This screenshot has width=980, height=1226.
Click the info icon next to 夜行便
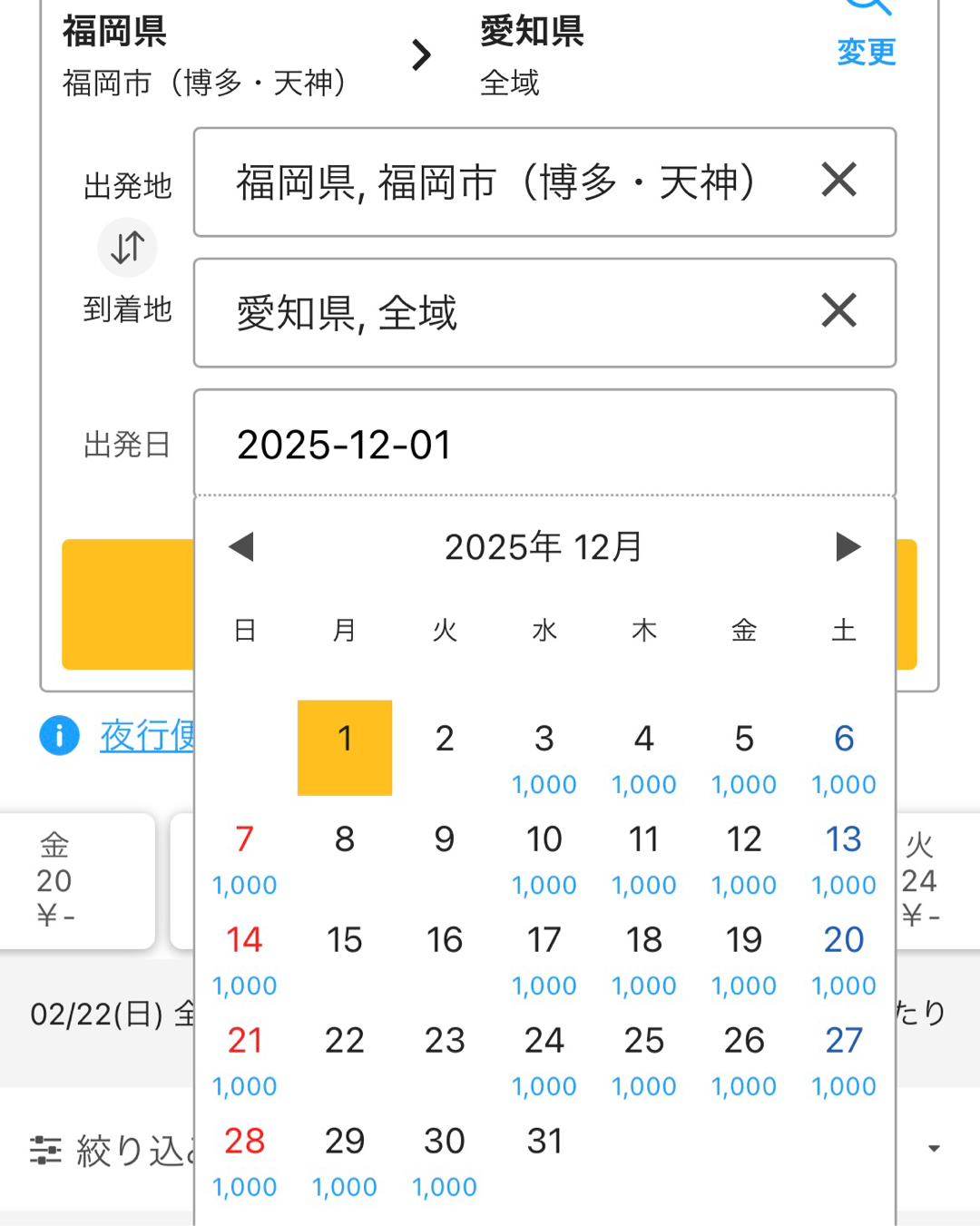coord(58,738)
